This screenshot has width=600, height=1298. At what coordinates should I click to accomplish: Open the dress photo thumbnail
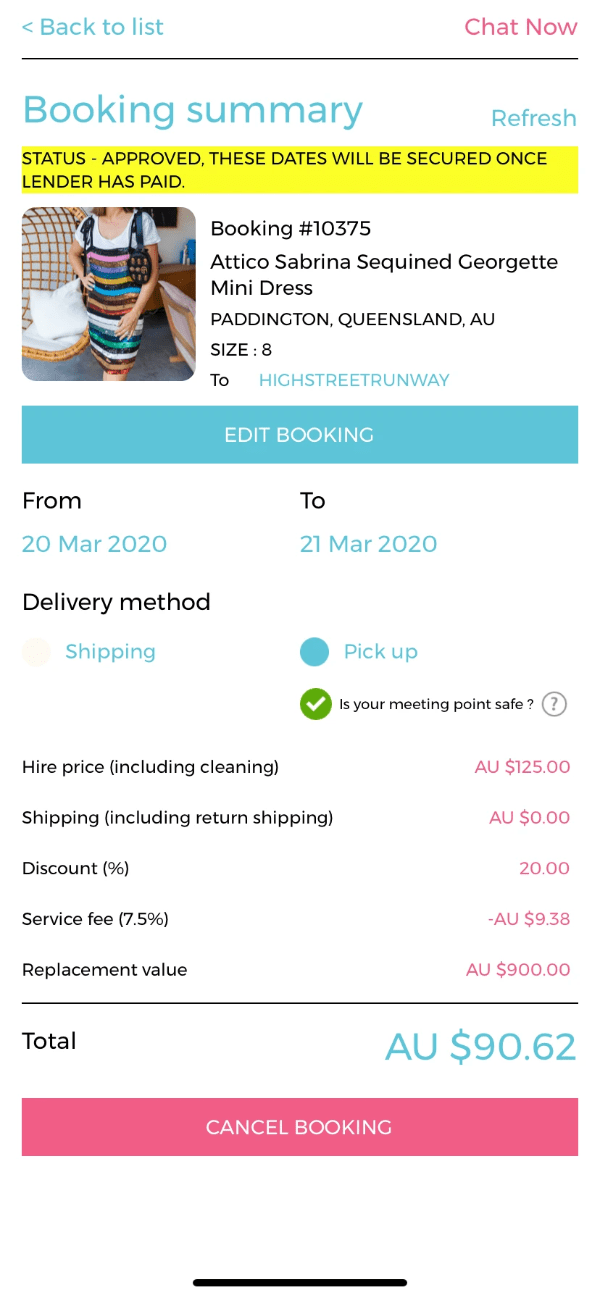109,294
